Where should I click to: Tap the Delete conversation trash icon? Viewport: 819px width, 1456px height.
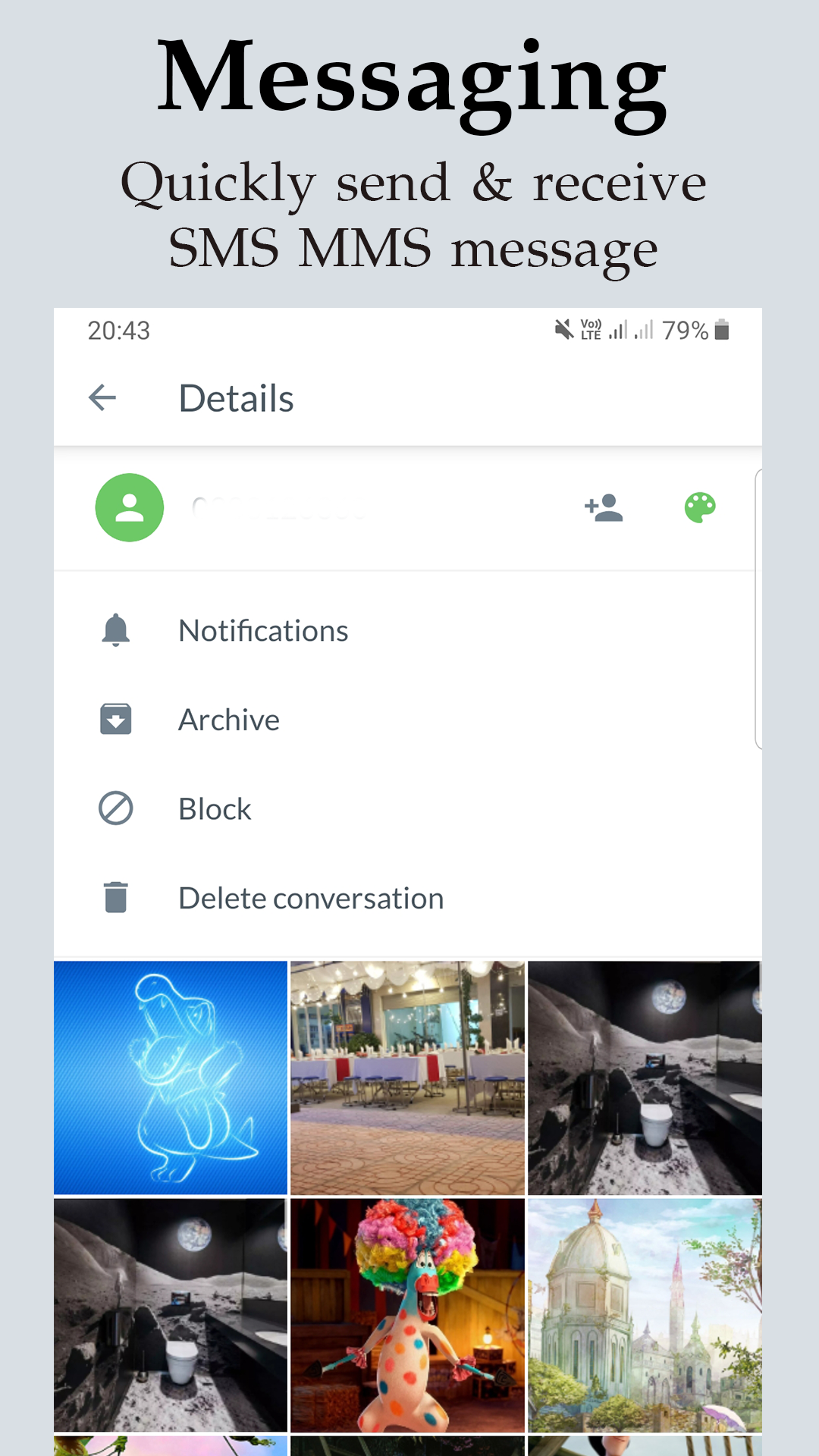pyautogui.click(x=115, y=896)
